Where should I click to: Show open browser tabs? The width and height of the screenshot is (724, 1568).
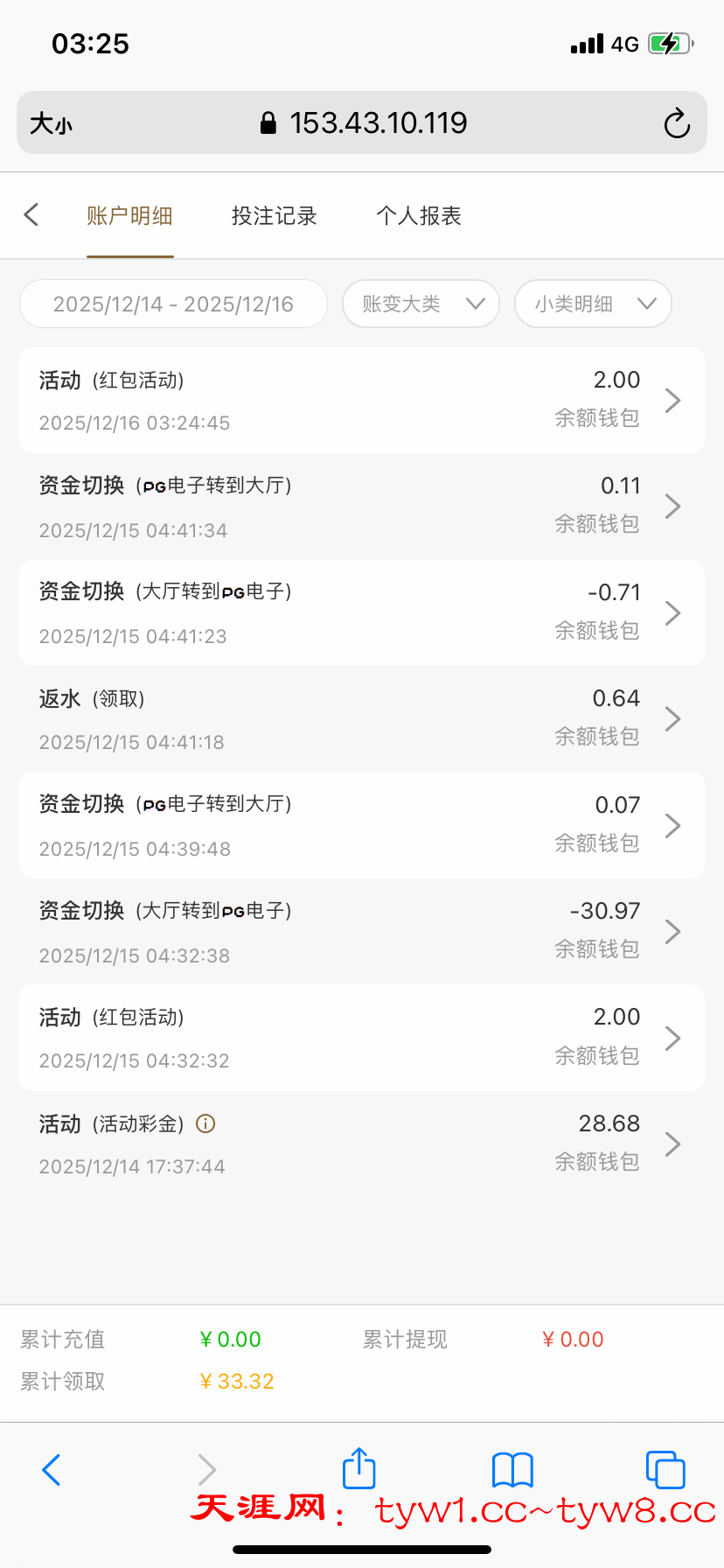pyautogui.click(x=665, y=1469)
